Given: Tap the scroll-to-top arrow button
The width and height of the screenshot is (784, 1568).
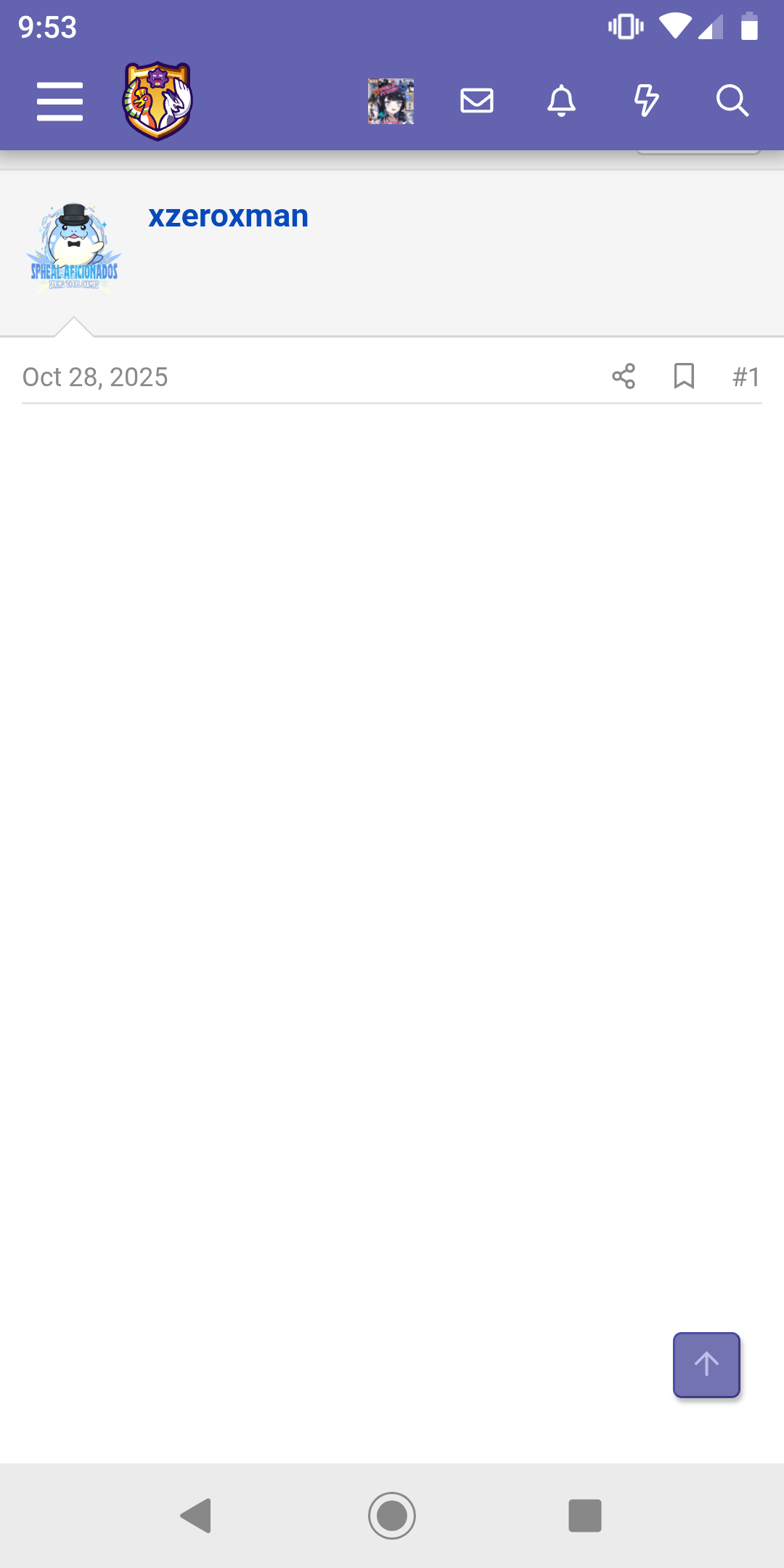Looking at the screenshot, I should 706,1365.
